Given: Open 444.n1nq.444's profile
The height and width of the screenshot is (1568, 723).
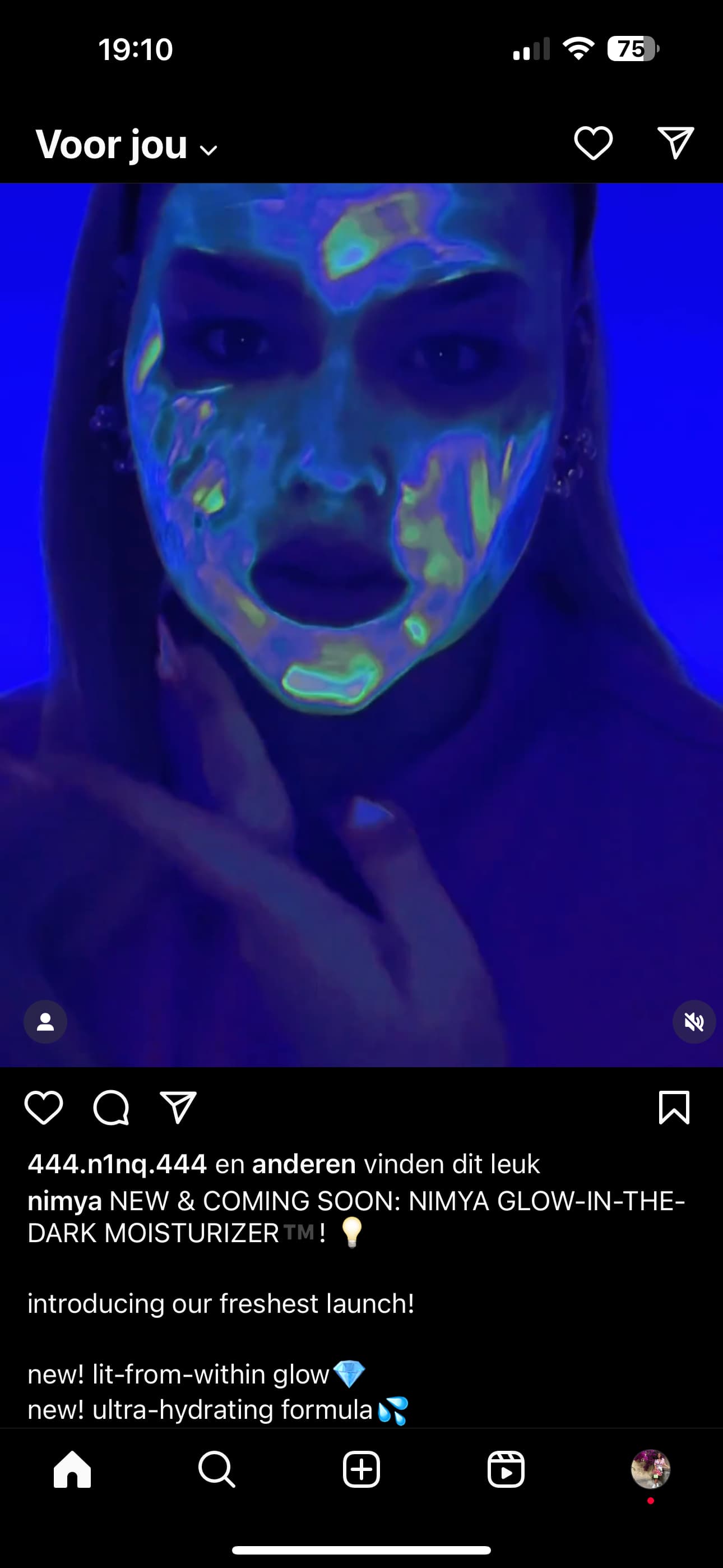Looking at the screenshot, I should (118, 1164).
